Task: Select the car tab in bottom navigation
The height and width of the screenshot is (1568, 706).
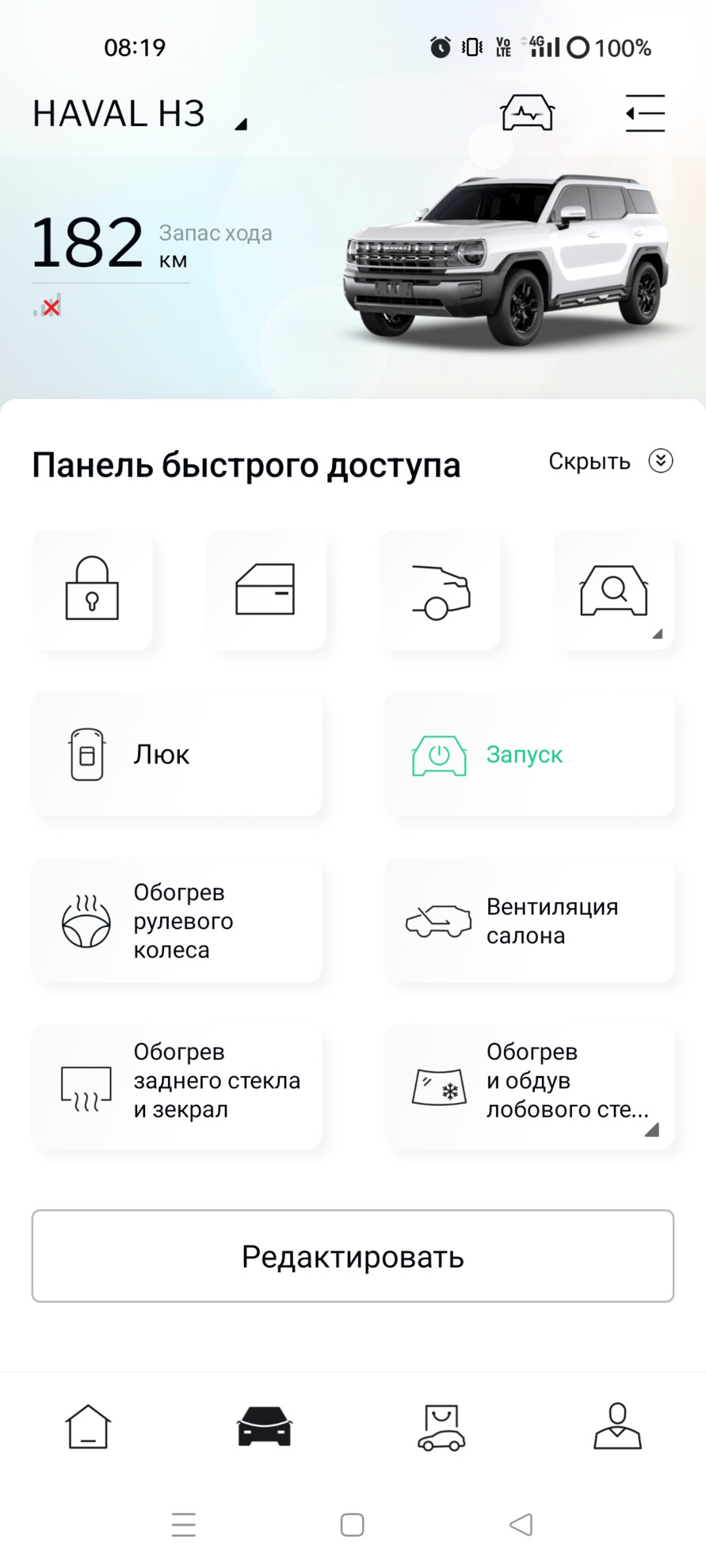Action: point(265,1427)
